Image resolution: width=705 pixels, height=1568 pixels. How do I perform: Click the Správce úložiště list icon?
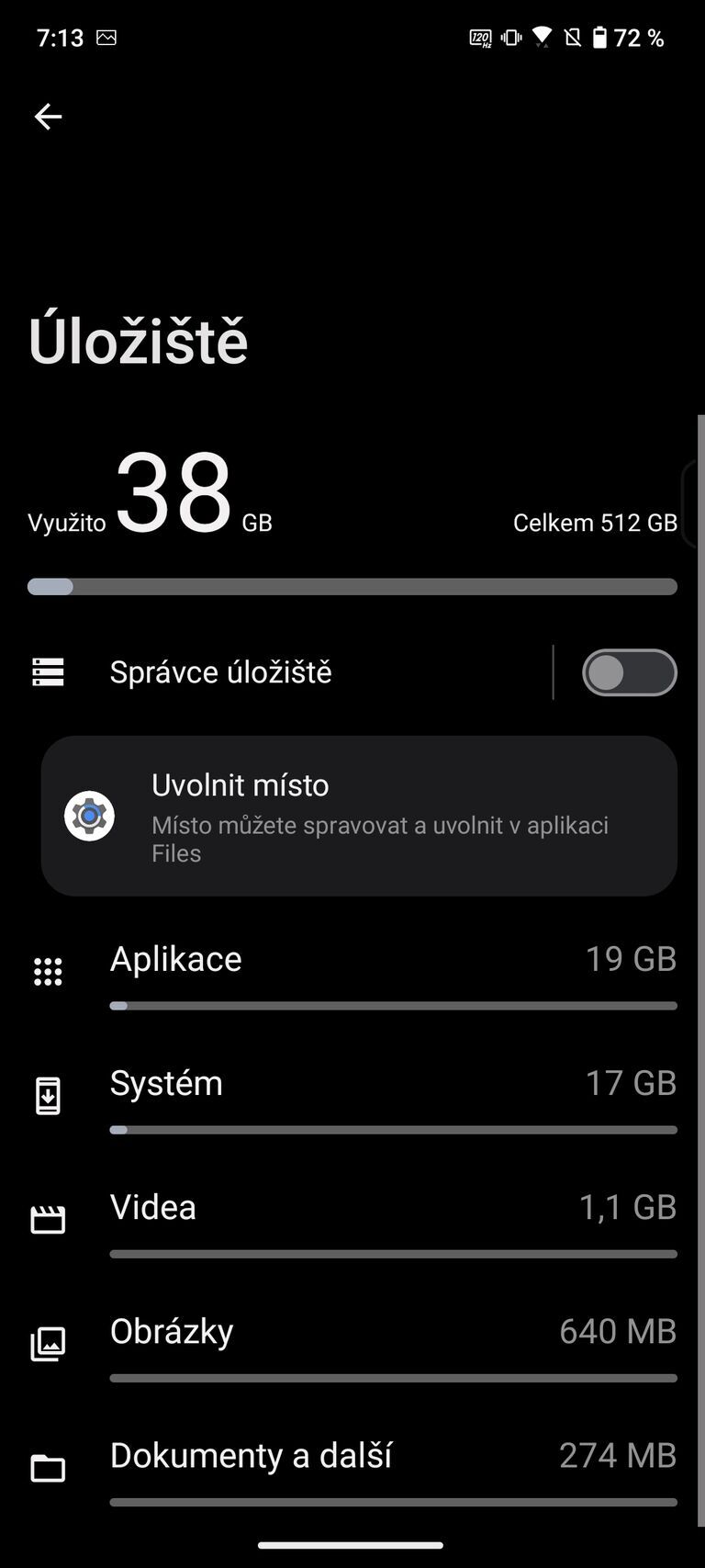tap(47, 671)
